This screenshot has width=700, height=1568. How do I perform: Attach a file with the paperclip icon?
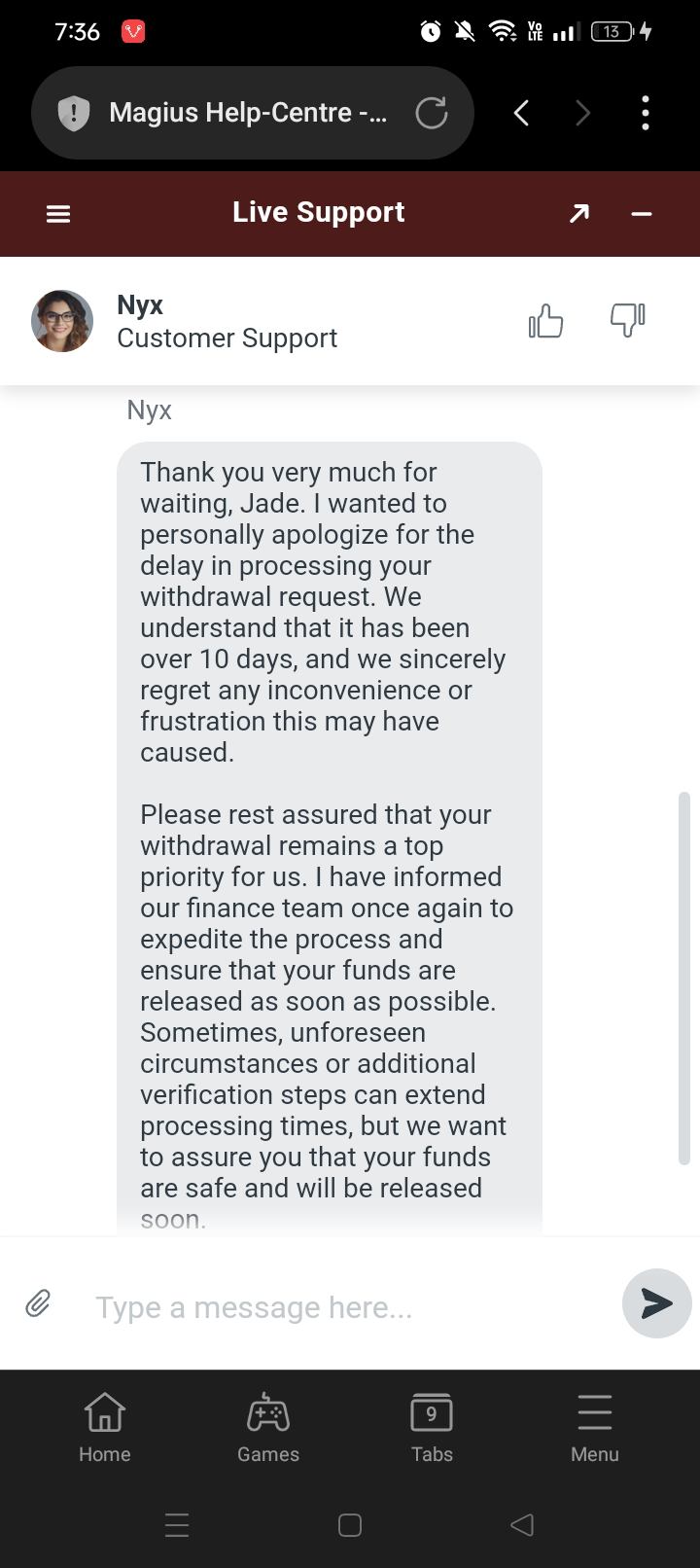[38, 1303]
